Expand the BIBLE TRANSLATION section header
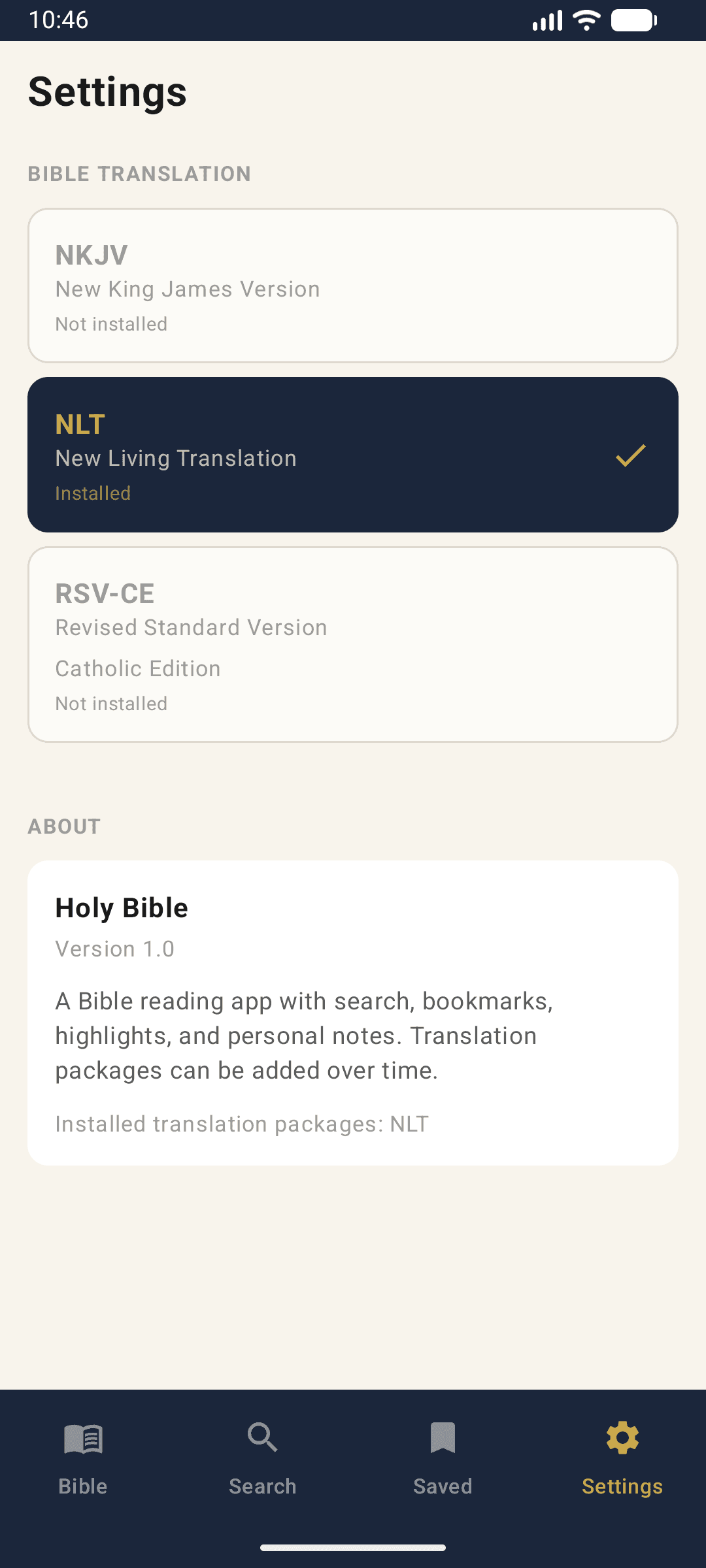This screenshot has width=706, height=1568. [139, 173]
